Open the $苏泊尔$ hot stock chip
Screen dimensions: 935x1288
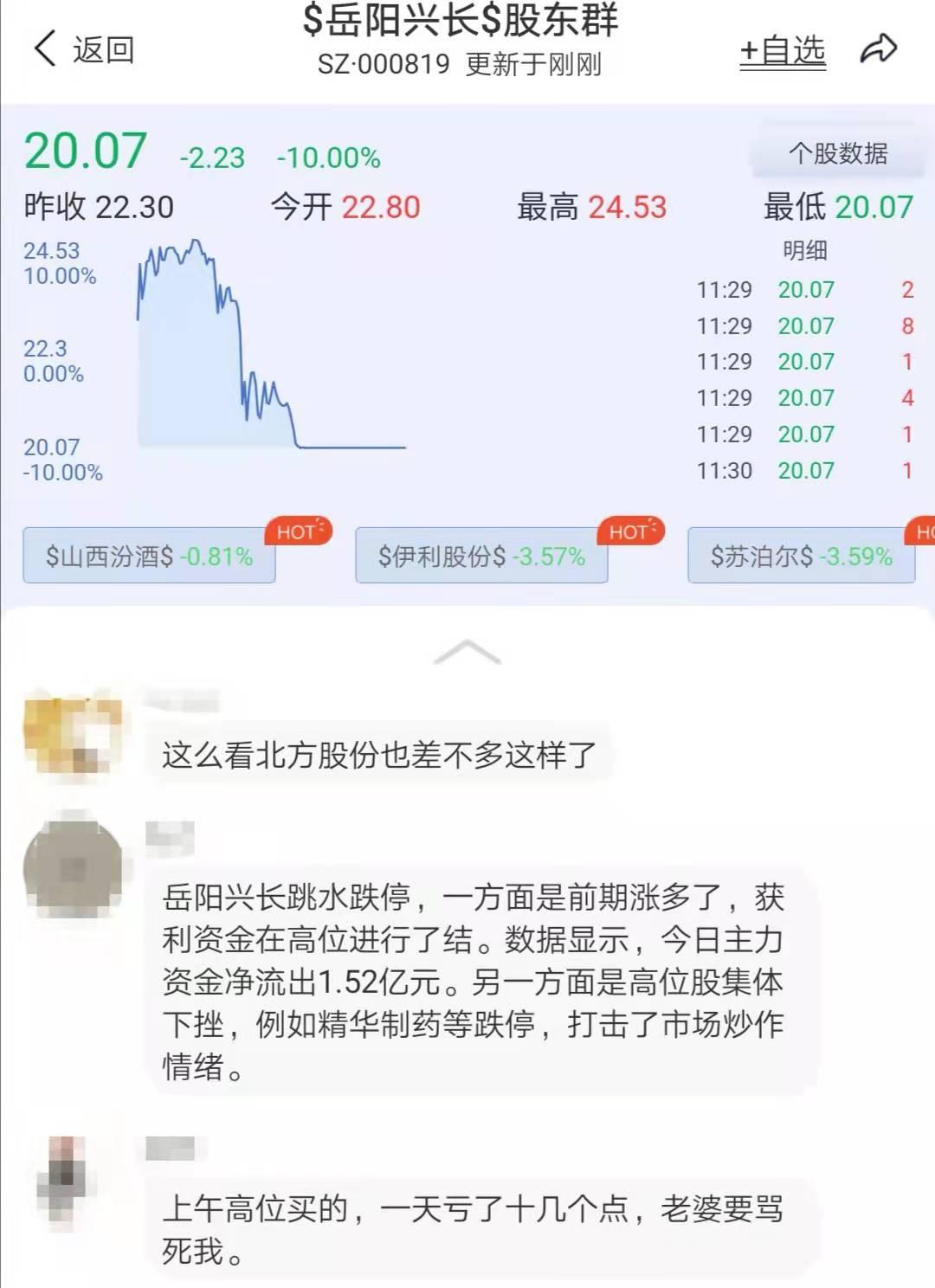(x=801, y=556)
